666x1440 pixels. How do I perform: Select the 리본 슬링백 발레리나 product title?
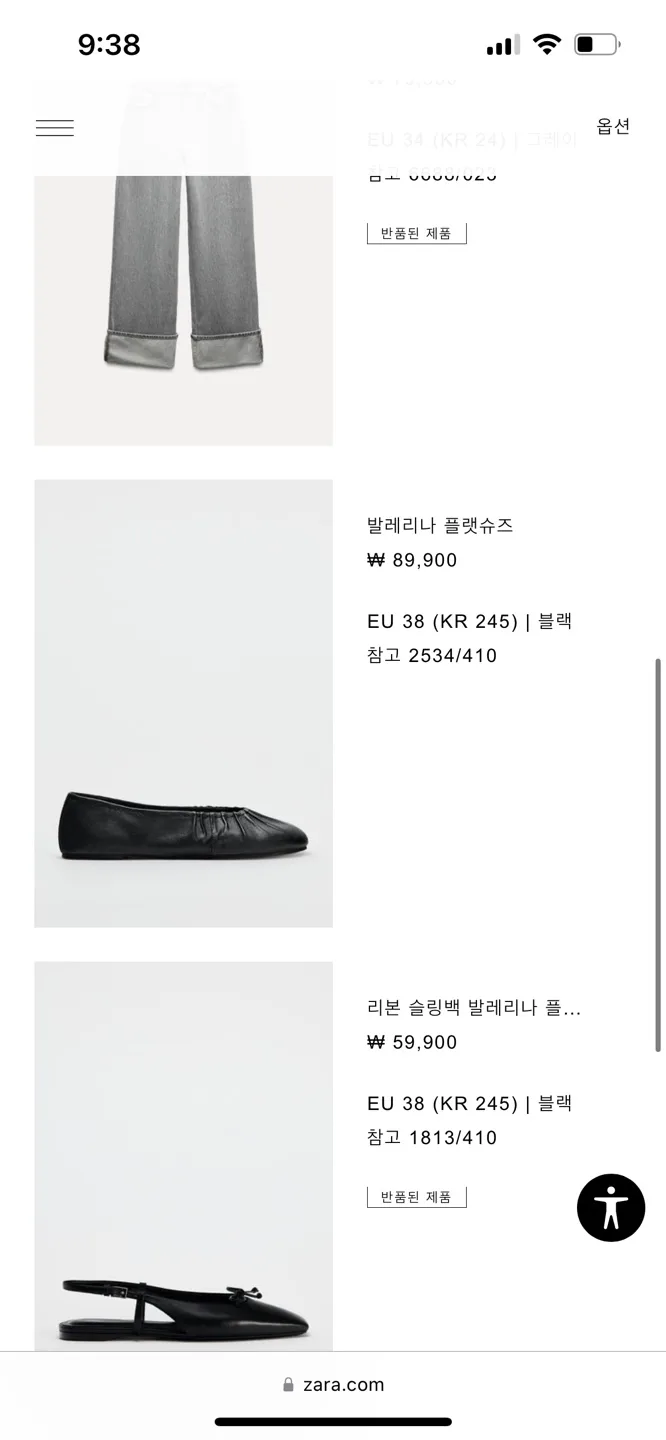[474, 1008]
